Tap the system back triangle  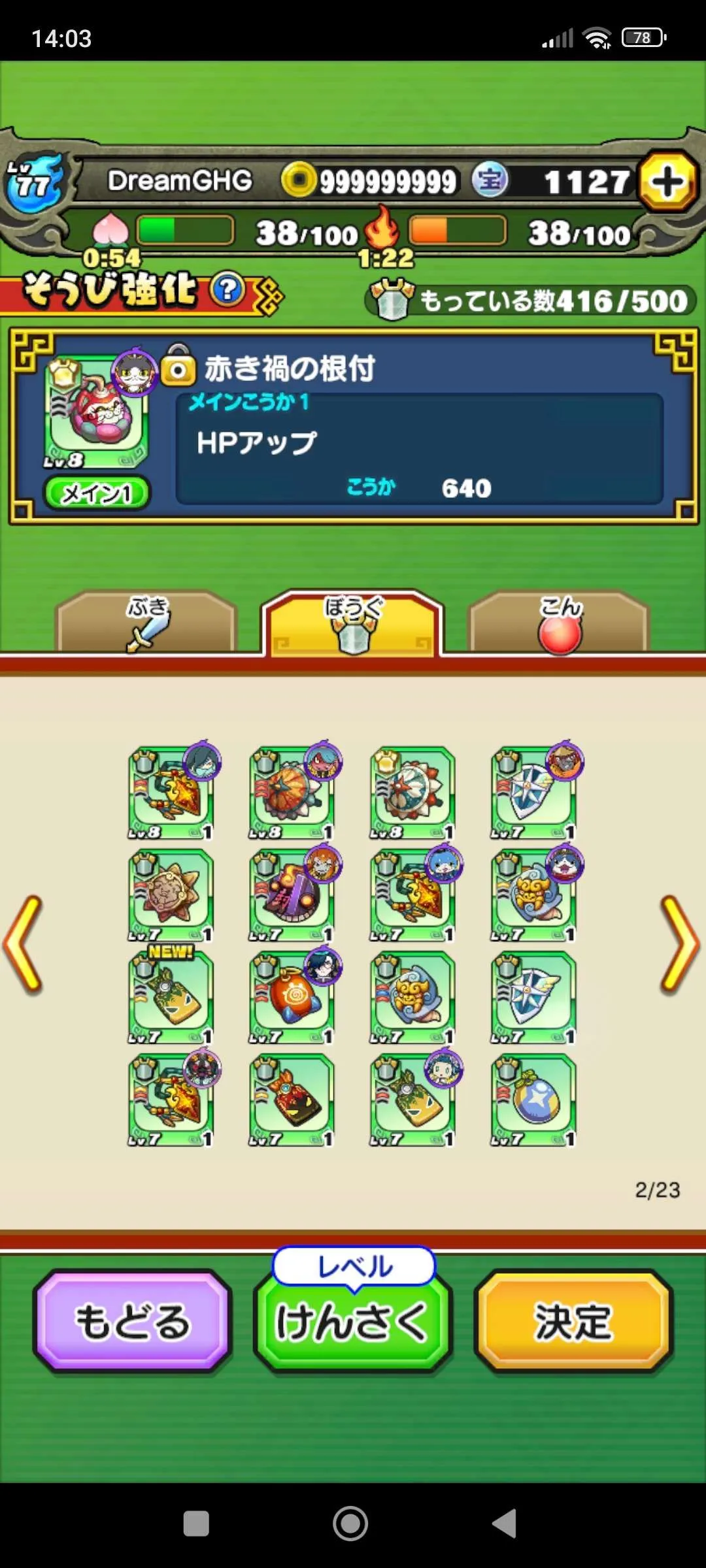tap(505, 1524)
